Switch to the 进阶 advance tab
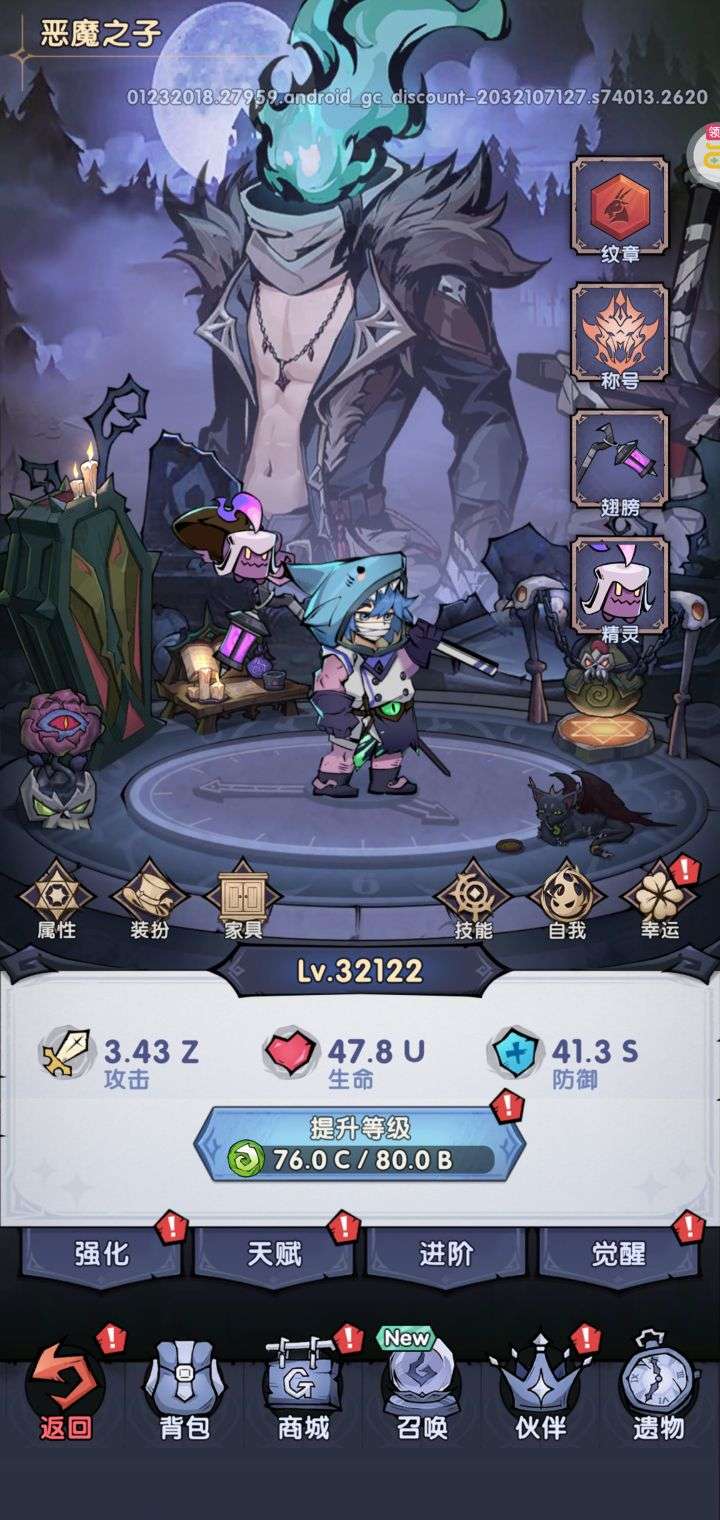This screenshot has width=720, height=1520. [x=446, y=1253]
